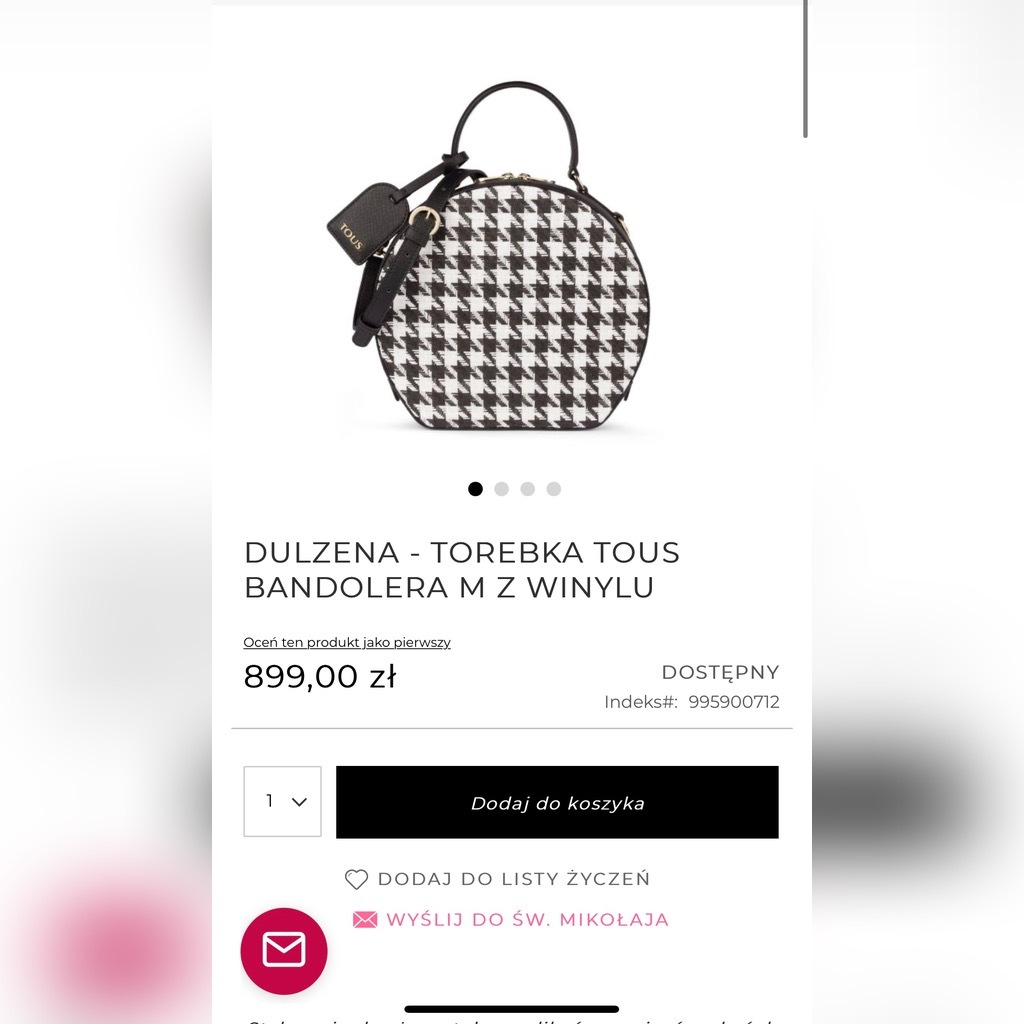Jump to the fourth product image dot
Image resolution: width=1024 pixels, height=1024 pixels.
(x=554, y=489)
